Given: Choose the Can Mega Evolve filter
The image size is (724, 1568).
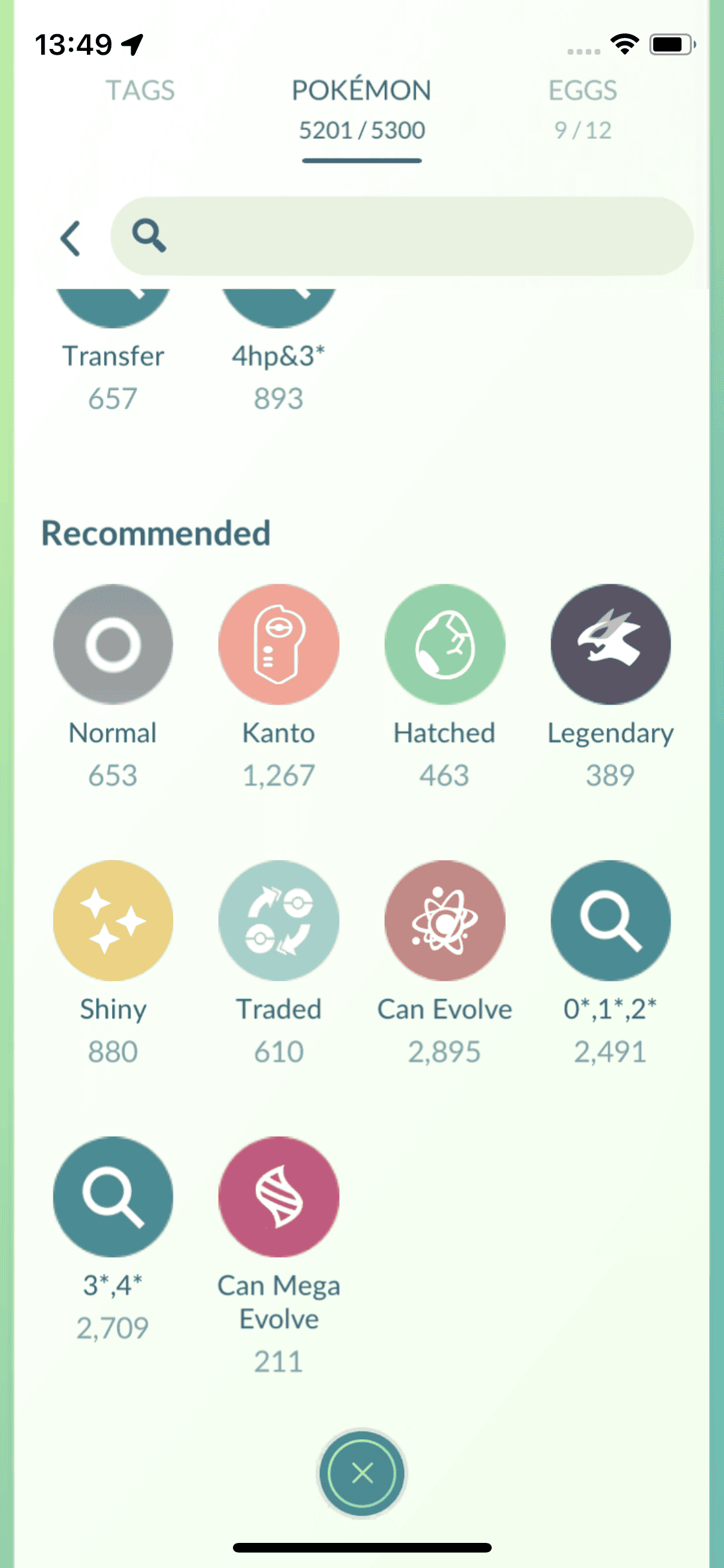Looking at the screenshot, I should tap(278, 1197).
